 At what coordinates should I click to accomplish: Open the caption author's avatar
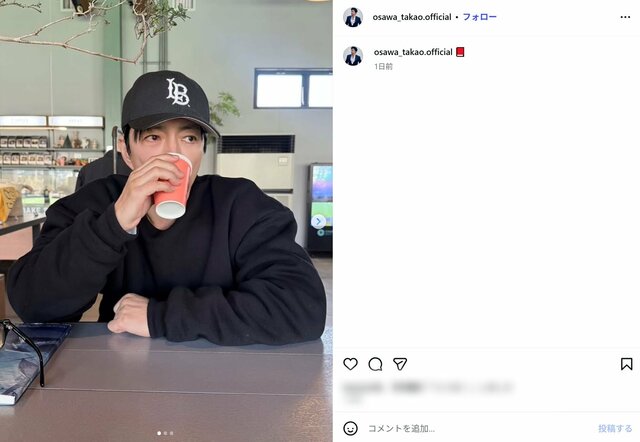point(353,56)
